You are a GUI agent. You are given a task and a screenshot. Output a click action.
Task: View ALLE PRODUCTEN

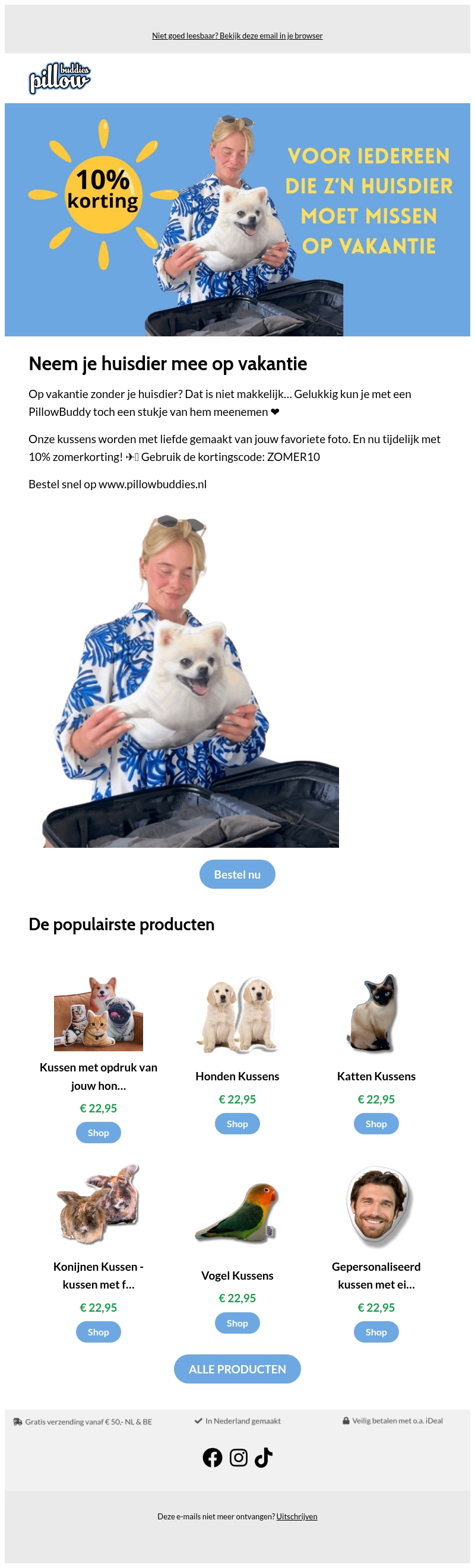tap(237, 1368)
